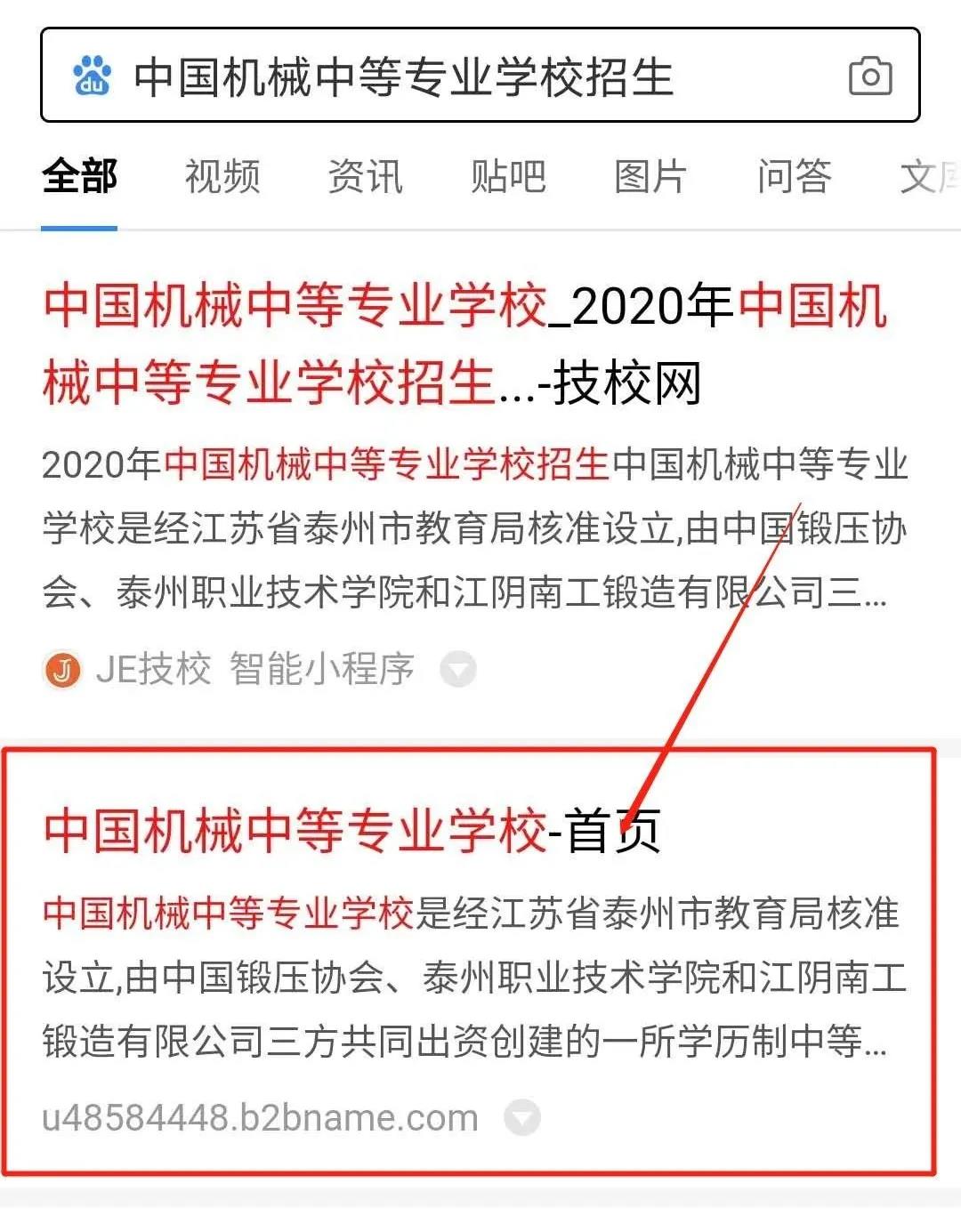Switch to the 图片 tab

point(650,176)
